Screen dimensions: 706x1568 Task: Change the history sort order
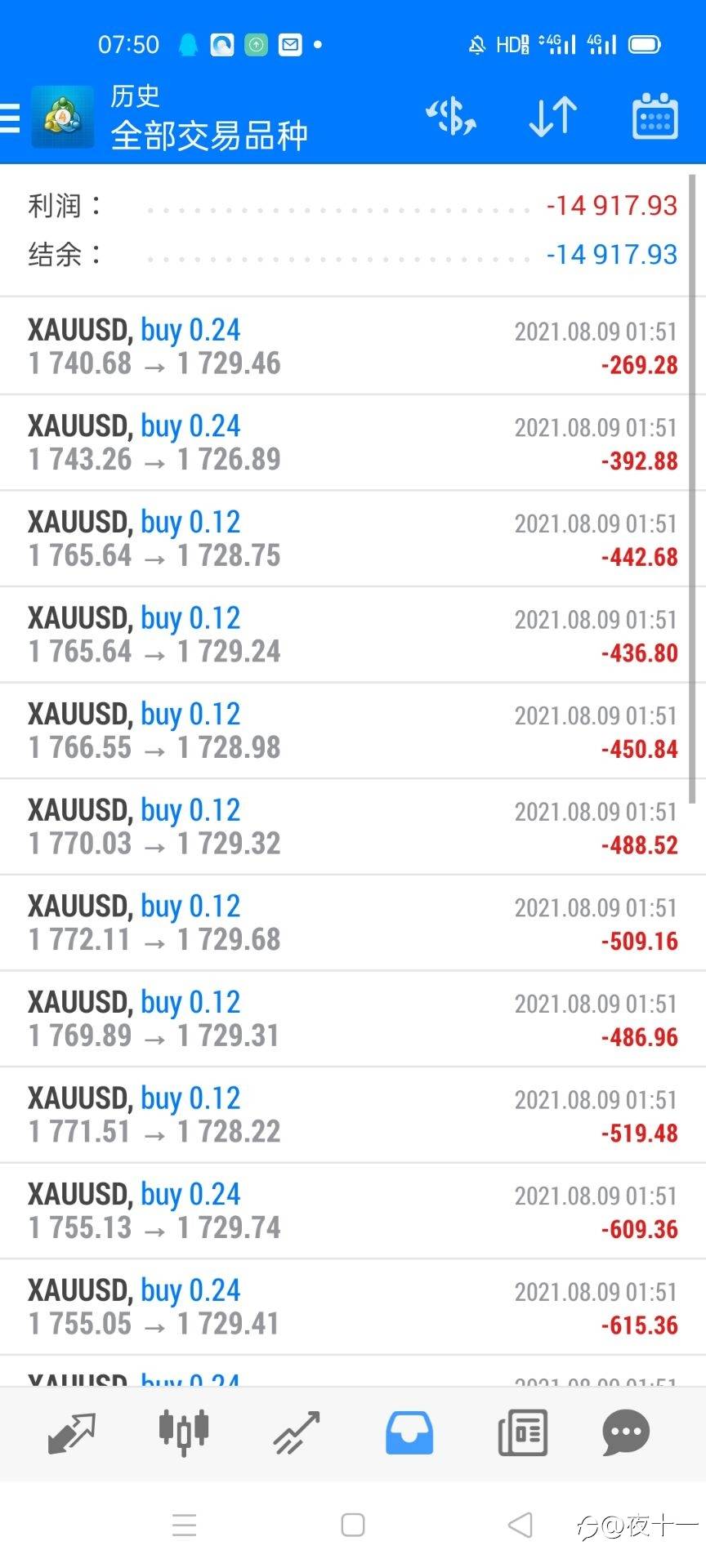pos(552,117)
